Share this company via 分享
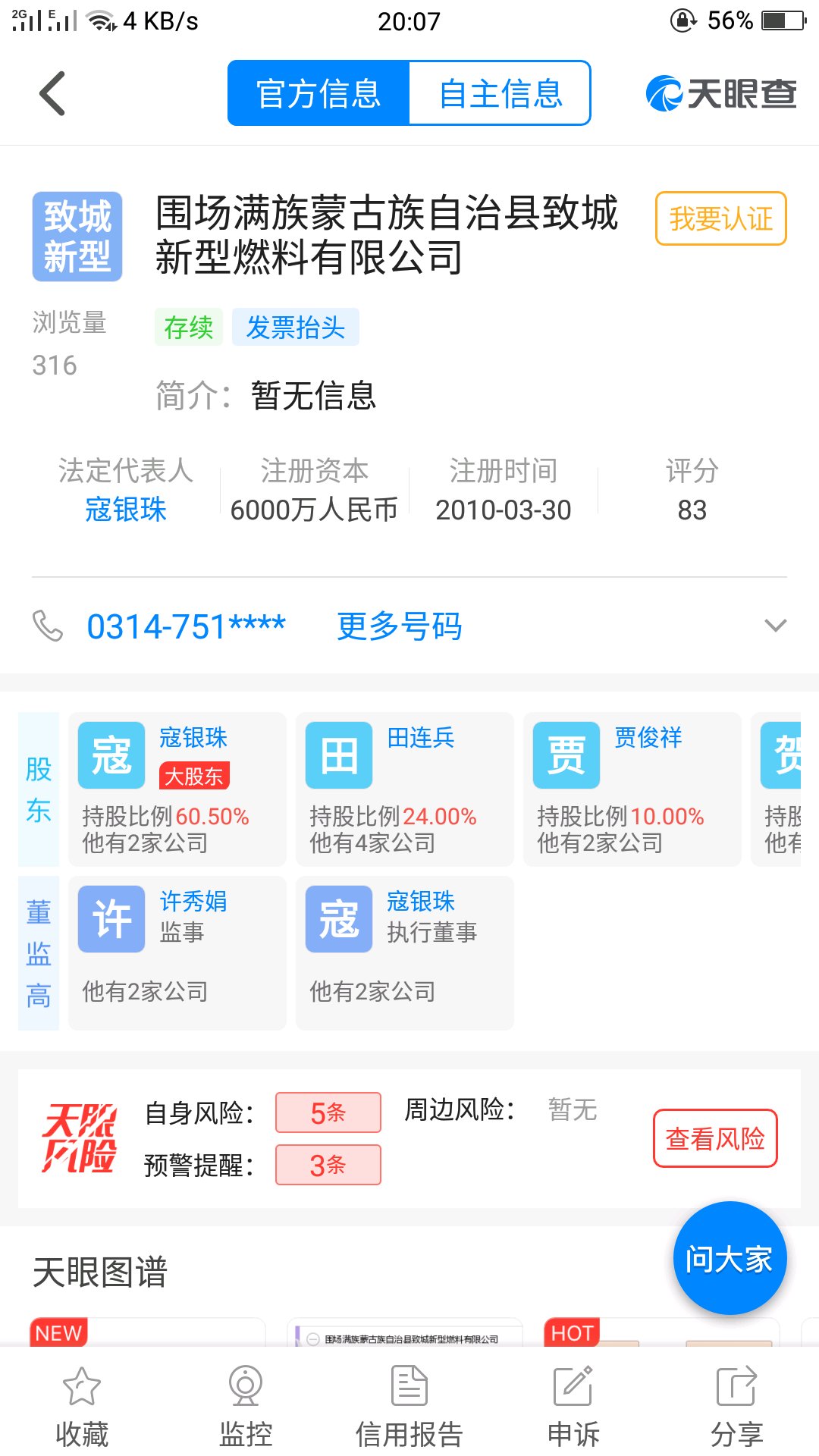Image resolution: width=819 pixels, height=1456 pixels. click(x=737, y=1407)
